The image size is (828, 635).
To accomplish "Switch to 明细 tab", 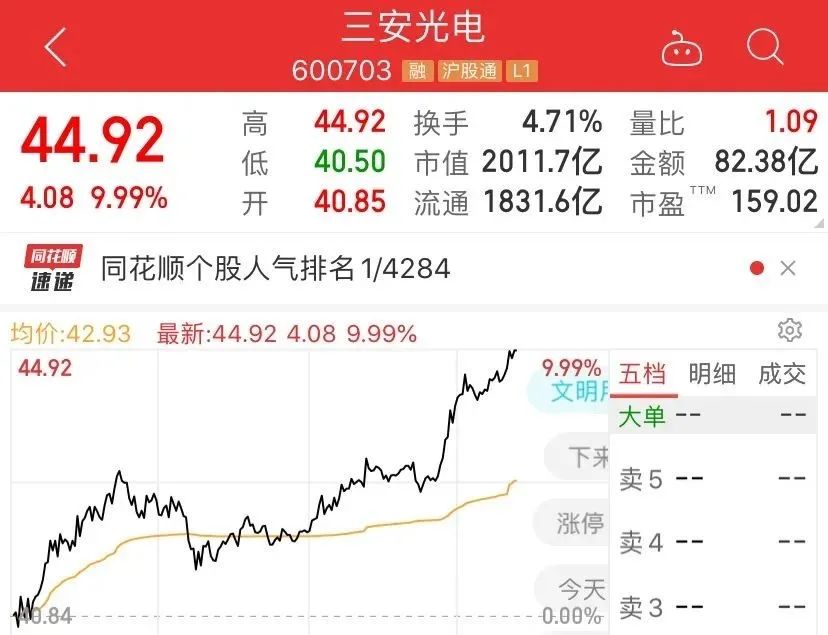I will [712, 374].
